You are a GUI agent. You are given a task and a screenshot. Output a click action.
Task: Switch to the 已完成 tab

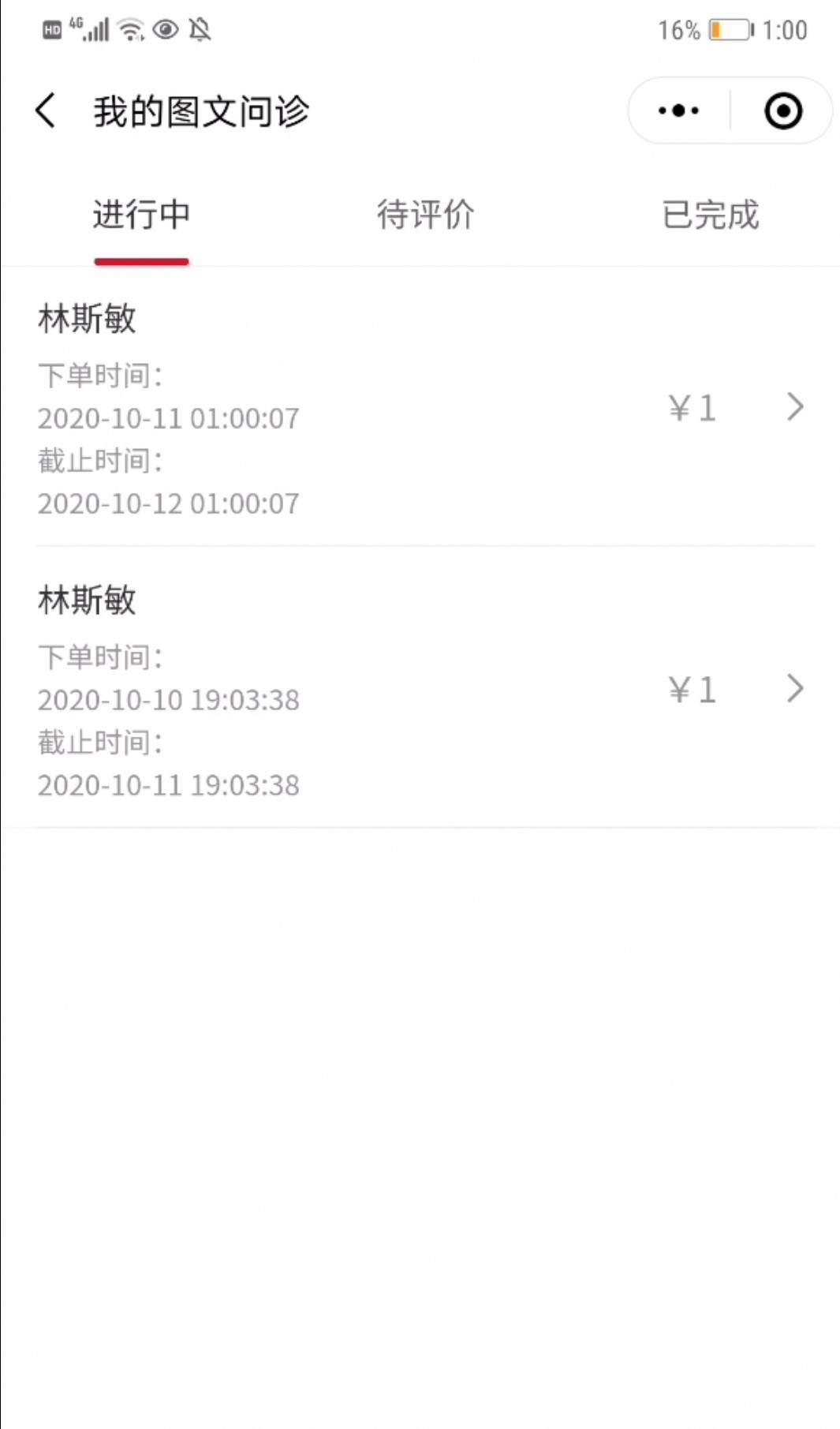(x=710, y=215)
